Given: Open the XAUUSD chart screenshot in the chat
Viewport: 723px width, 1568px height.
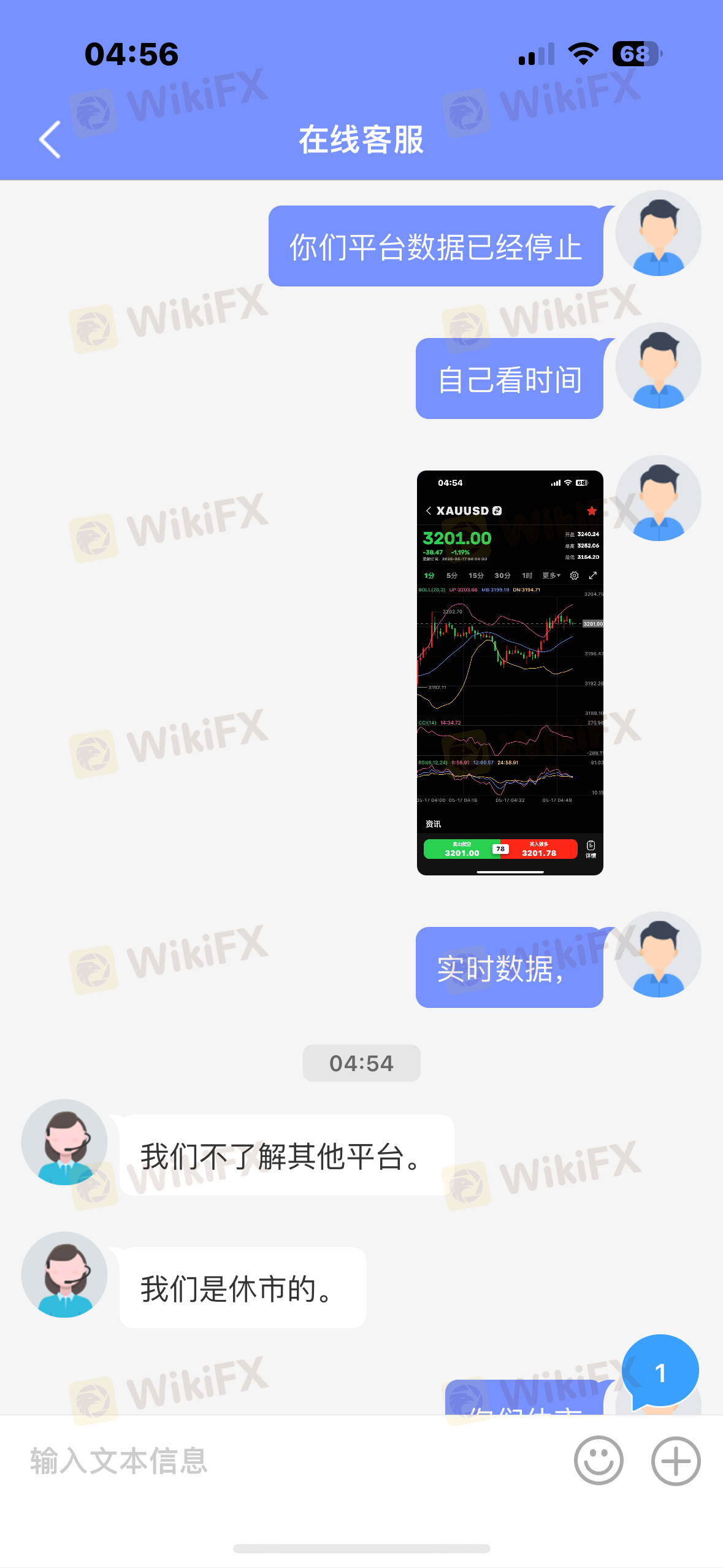Looking at the screenshot, I should point(510,672).
